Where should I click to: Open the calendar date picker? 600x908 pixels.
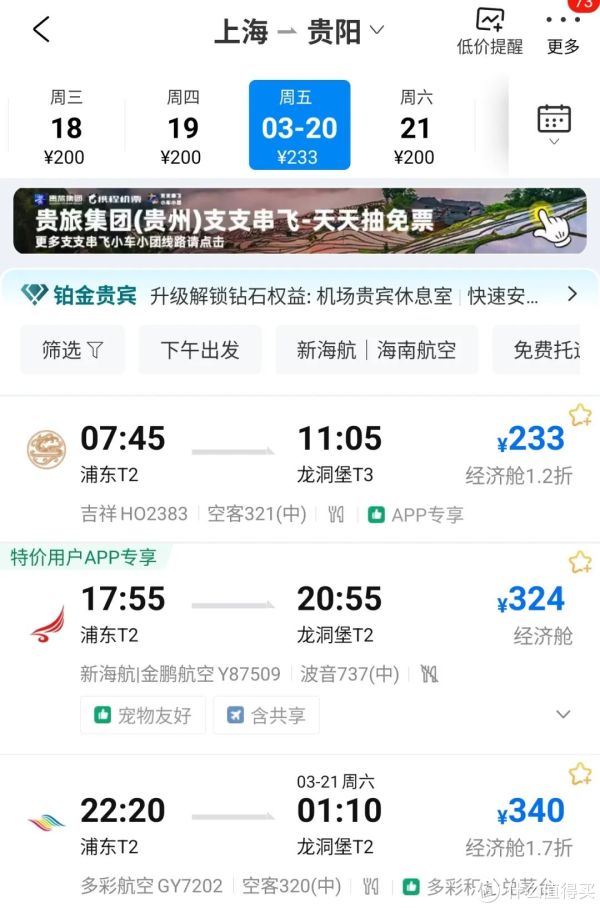[553, 124]
